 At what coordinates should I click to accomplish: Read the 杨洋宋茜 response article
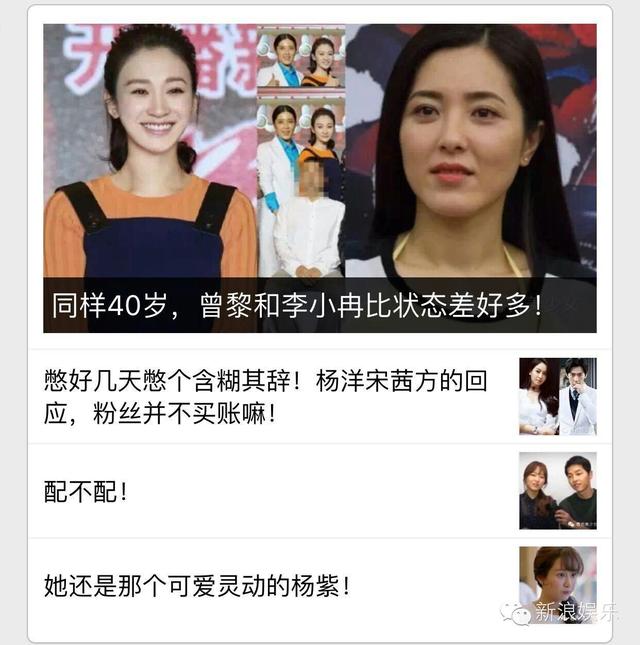click(x=266, y=397)
